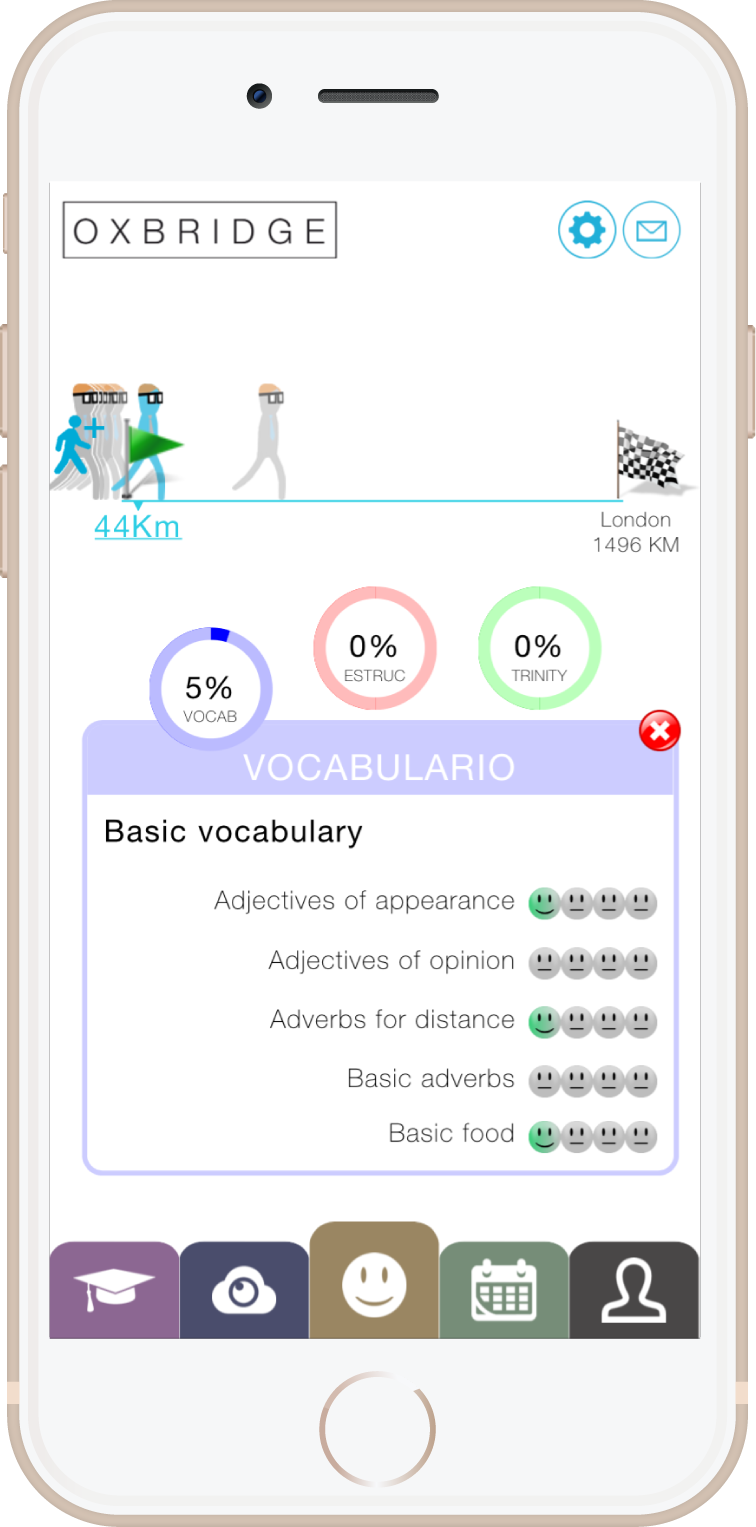The image size is (756, 1527).
Task: Open the mail envelope icon
Action: 652,231
